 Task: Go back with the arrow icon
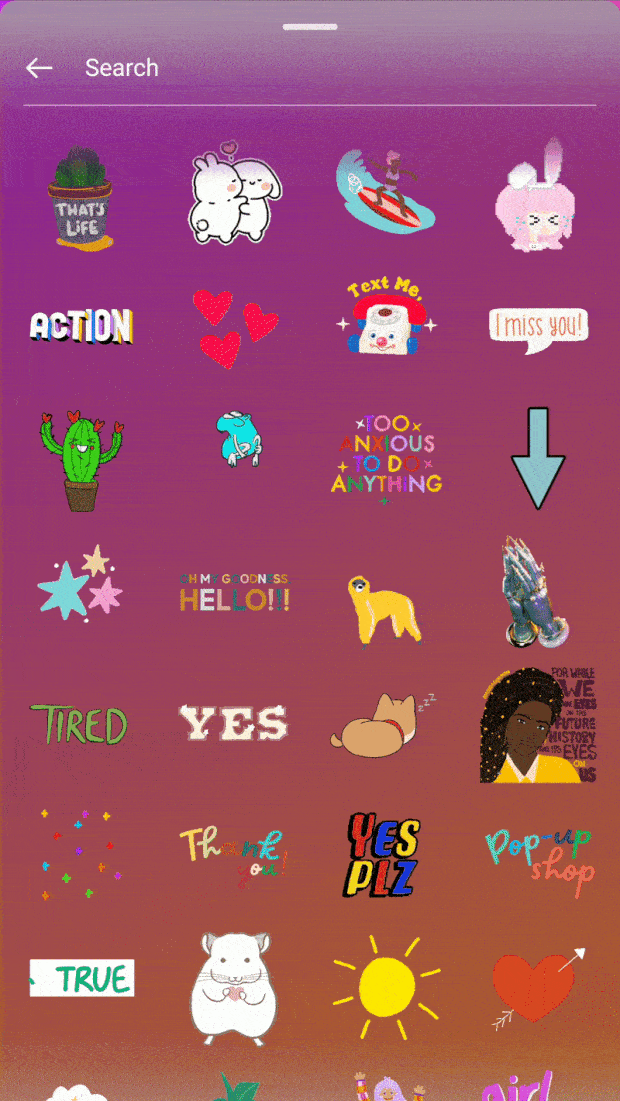click(39, 68)
